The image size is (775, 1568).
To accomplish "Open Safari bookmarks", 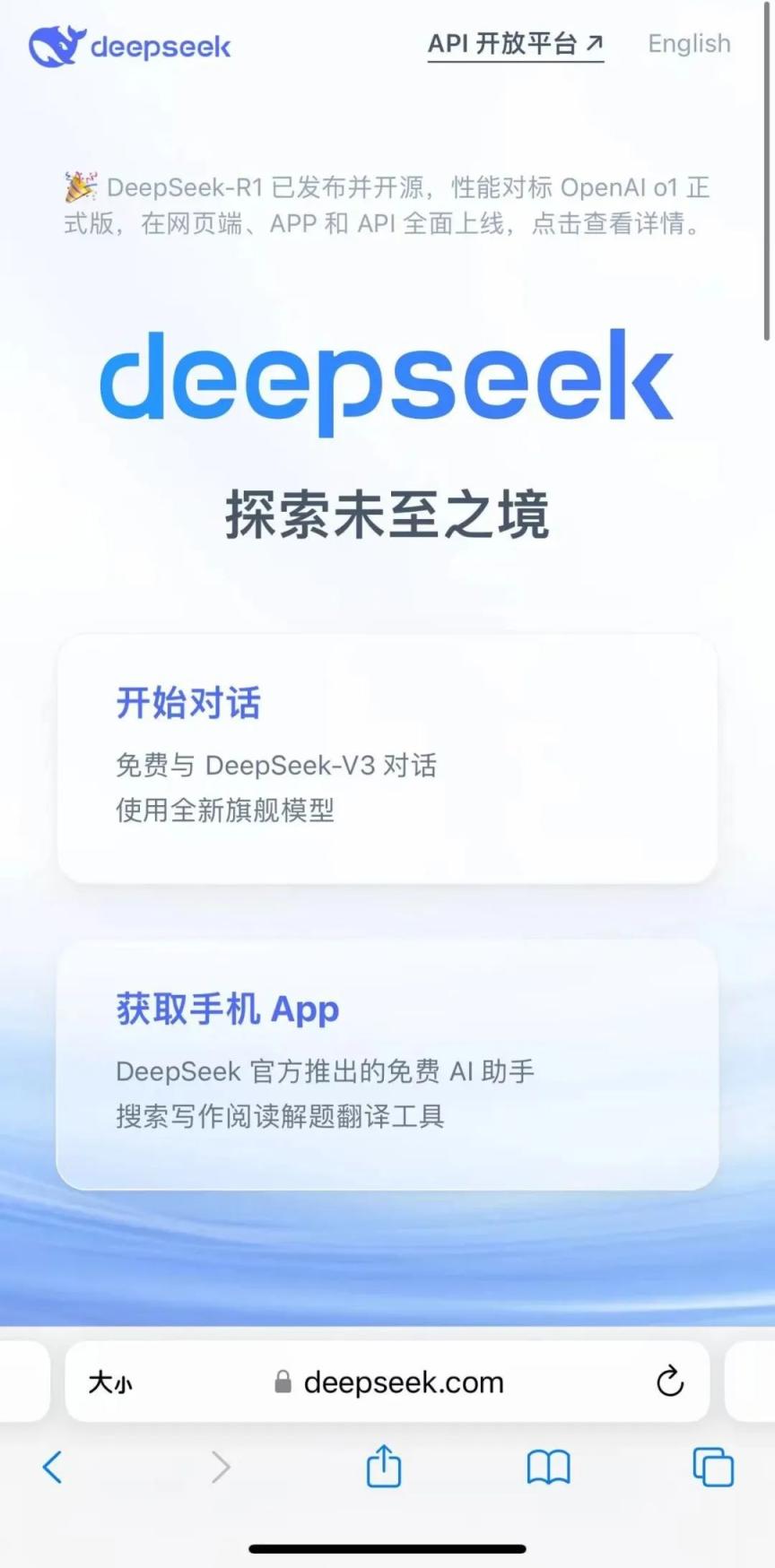I will point(548,1468).
